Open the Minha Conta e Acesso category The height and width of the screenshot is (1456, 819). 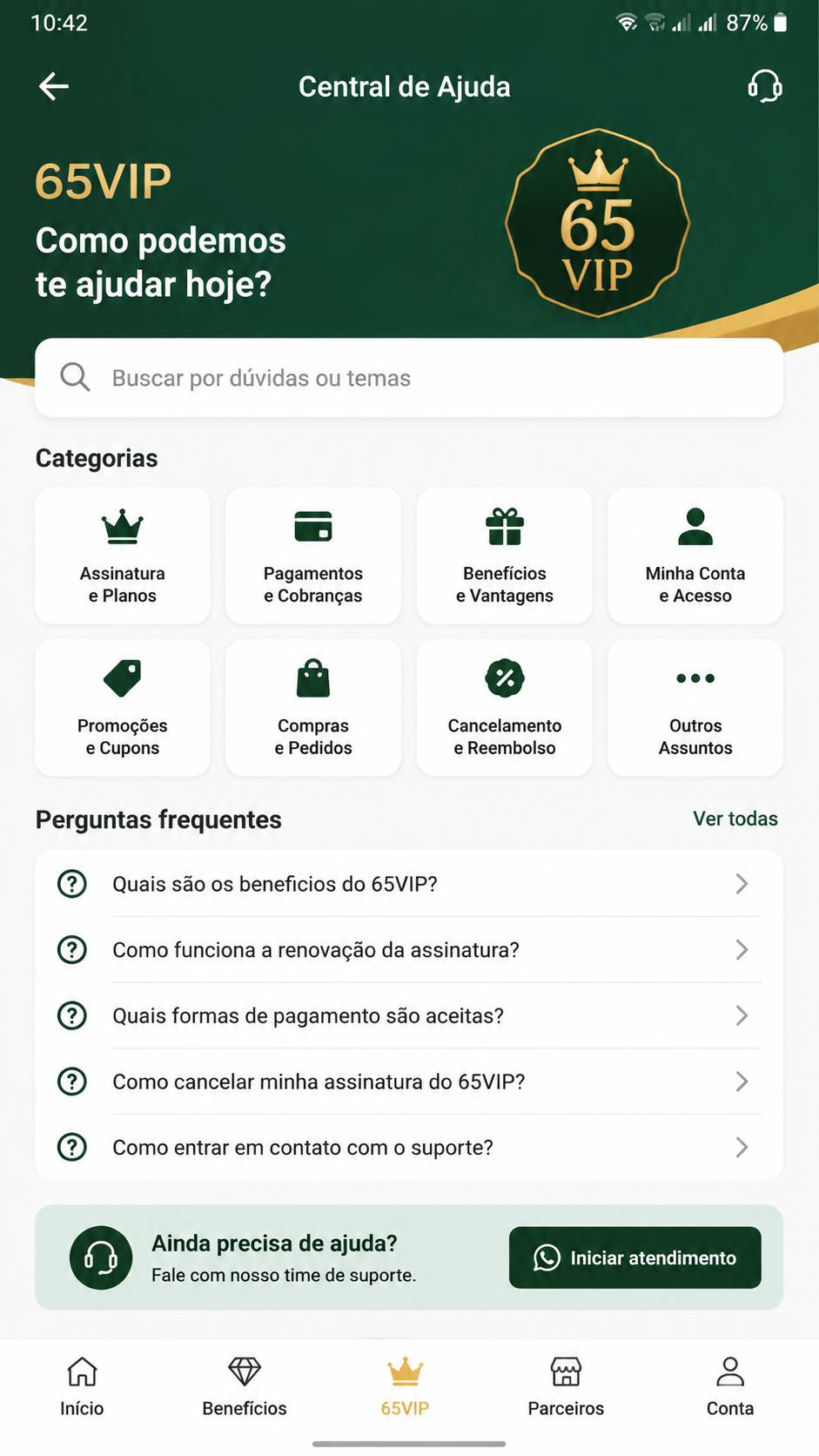point(695,556)
